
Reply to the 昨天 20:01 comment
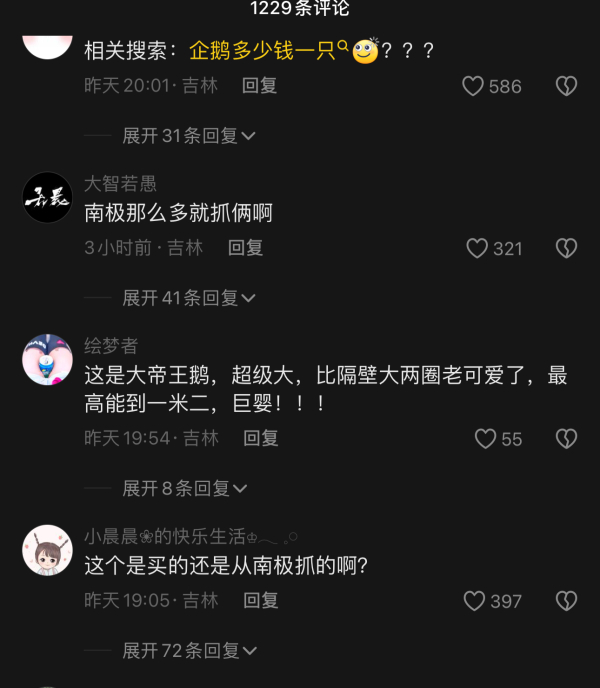pyautogui.click(x=260, y=86)
